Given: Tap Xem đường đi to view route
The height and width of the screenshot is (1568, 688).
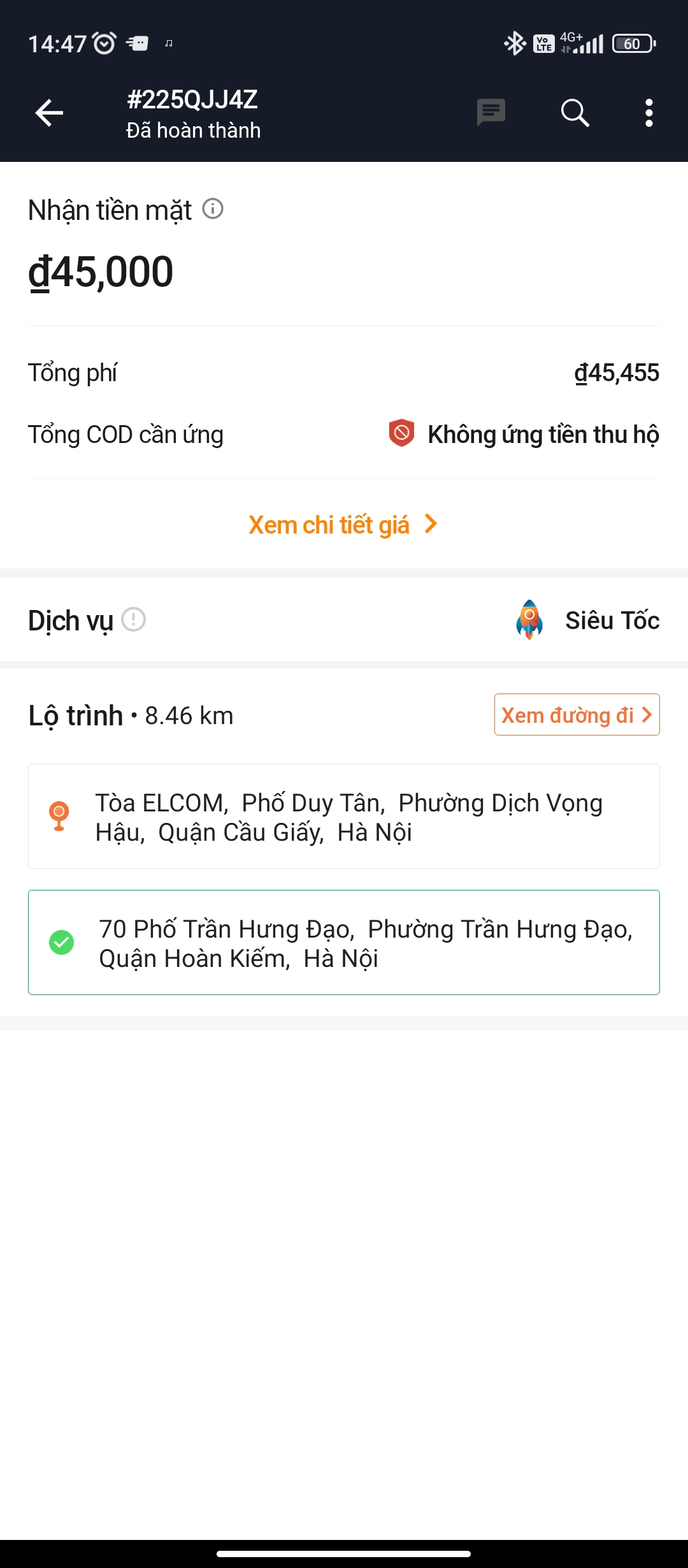Looking at the screenshot, I should [577, 715].
